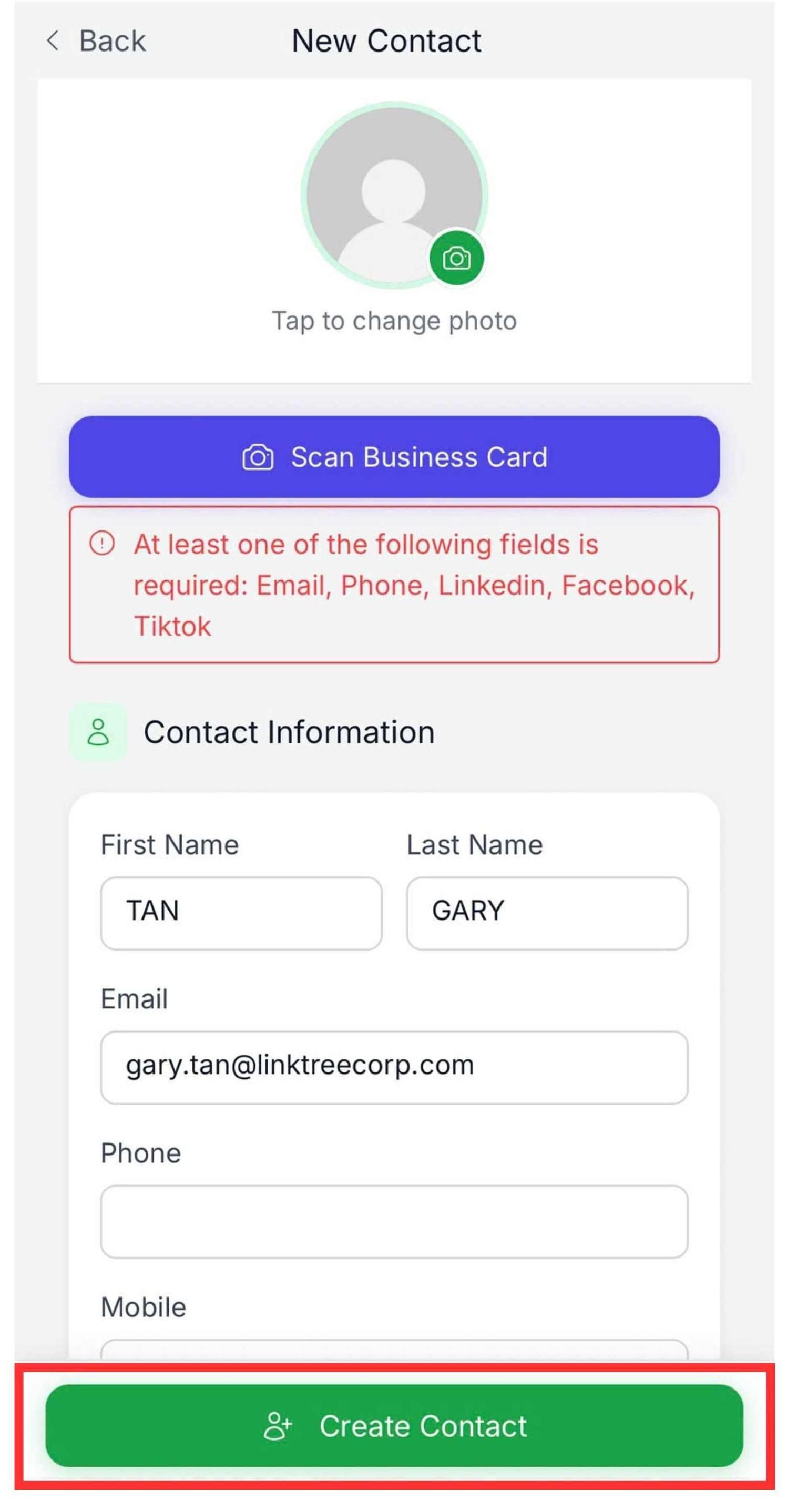Tap the camera icon to change photo
The width and height of the screenshot is (787, 1512).
tap(456, 258)
